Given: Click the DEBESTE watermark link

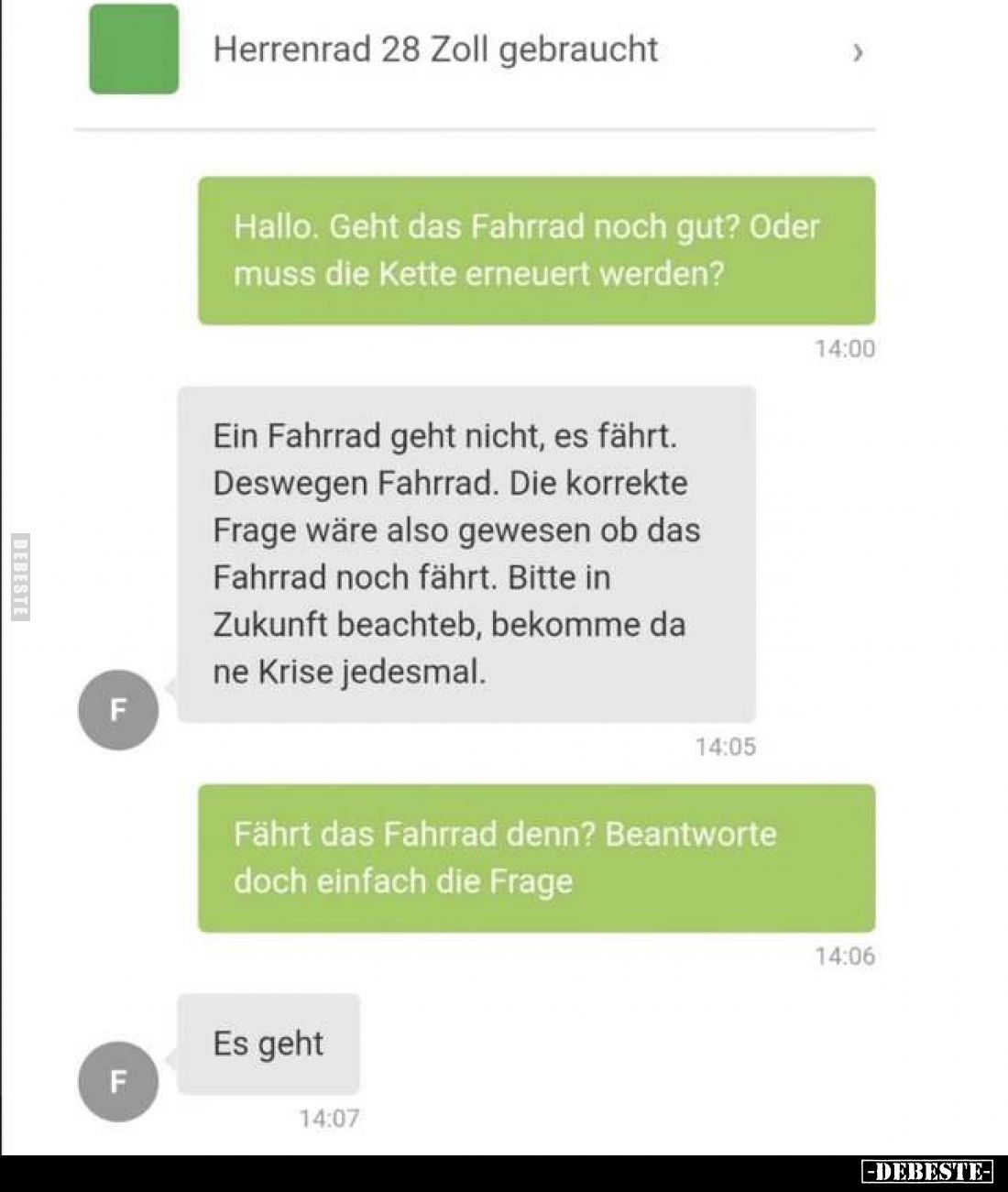Looking at the screenshot, I should click(924, 1170).
